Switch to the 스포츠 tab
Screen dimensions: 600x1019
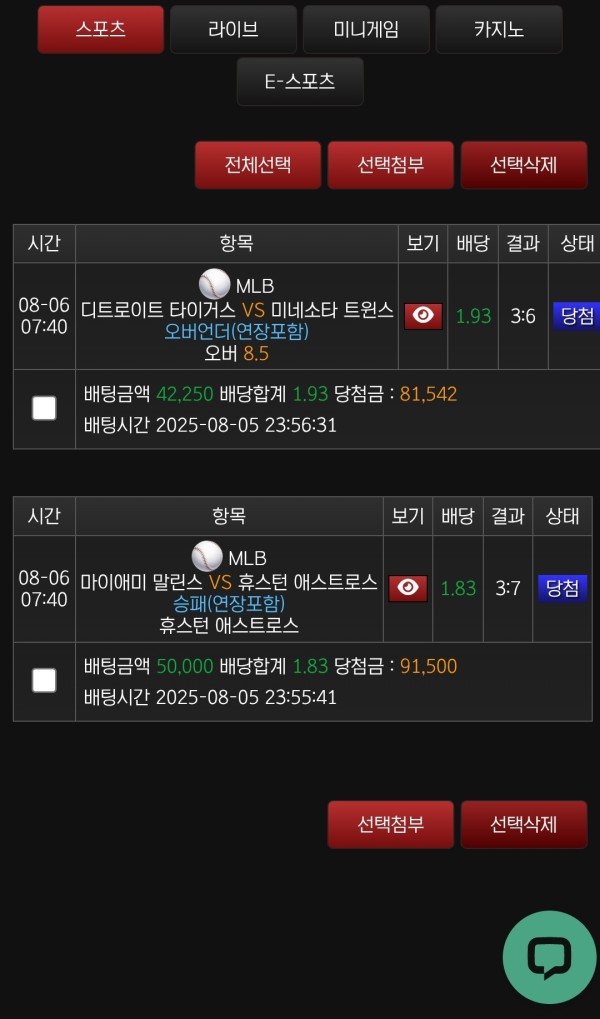[x=100, y=29]
